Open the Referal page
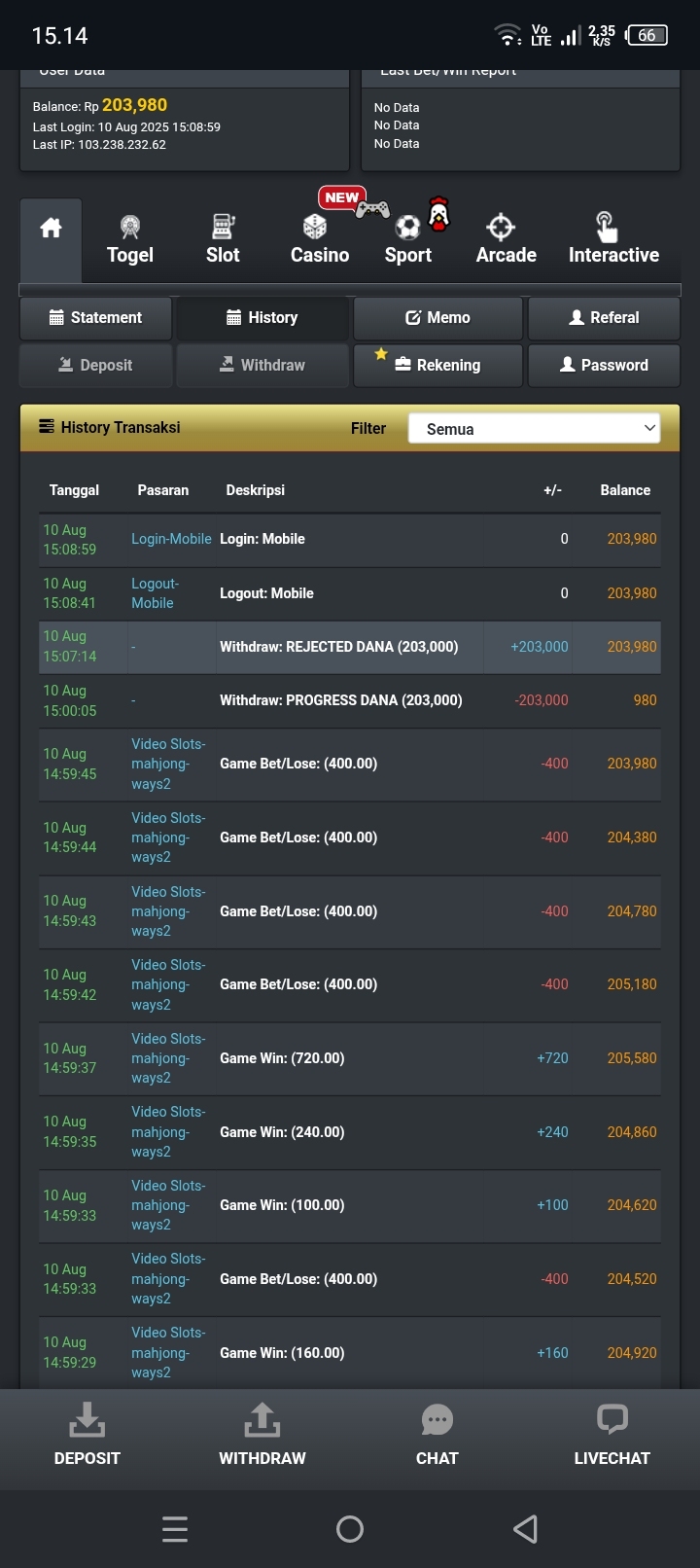The width and height of the screenshot is (700, 1568). 604,318
